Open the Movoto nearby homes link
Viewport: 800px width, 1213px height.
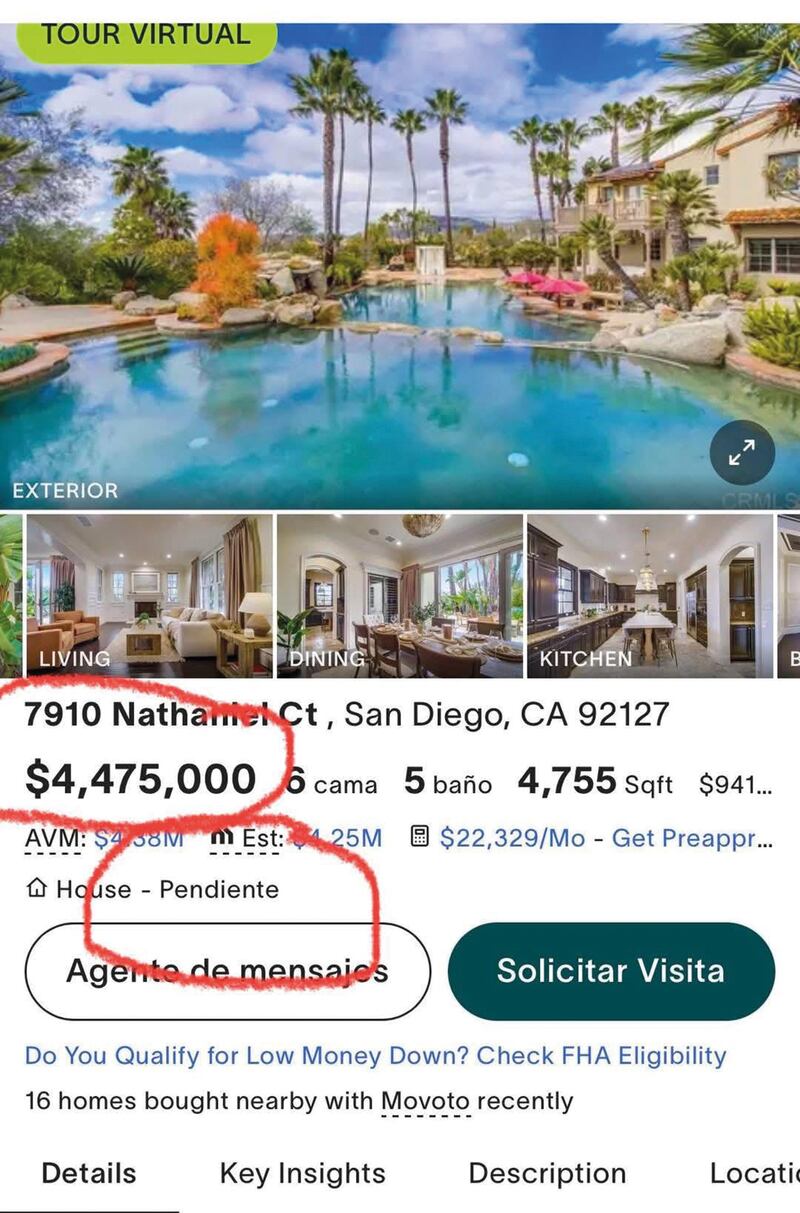(425, 1102)
